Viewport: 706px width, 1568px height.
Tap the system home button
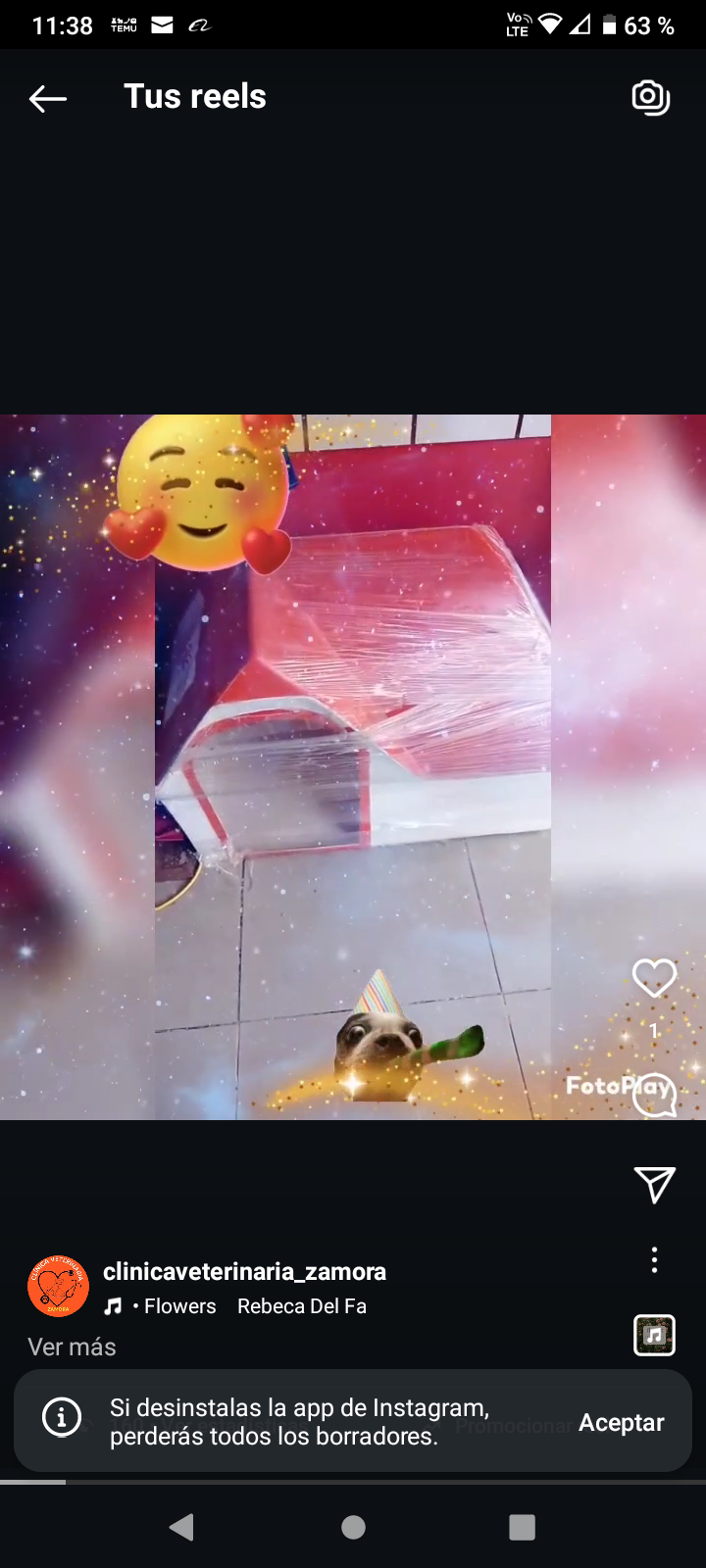pyautogui.click(x=353, y=1527)
